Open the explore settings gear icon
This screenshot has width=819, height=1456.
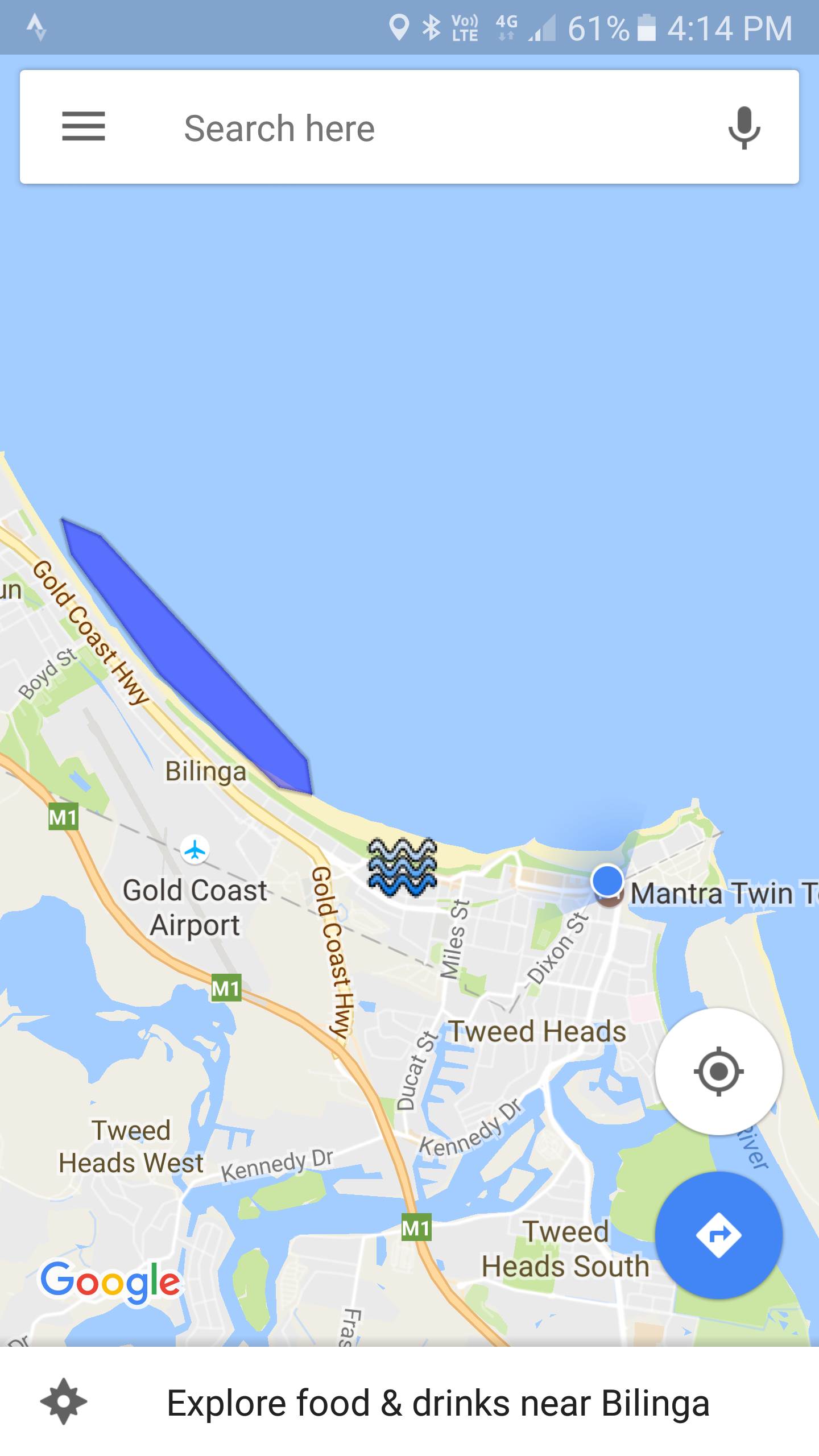(64, 1401)
